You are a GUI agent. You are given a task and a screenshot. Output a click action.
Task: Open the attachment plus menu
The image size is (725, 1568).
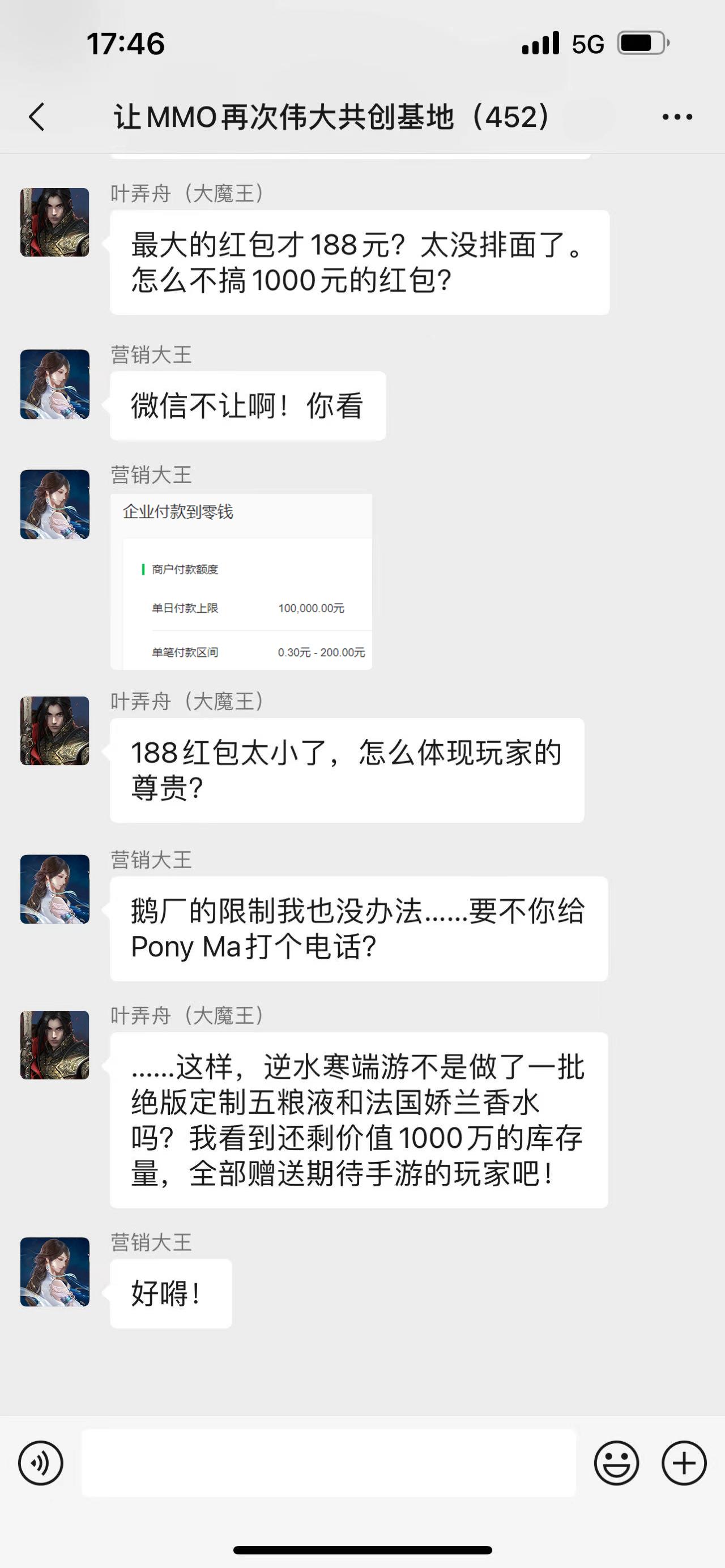coord(684,1463)
